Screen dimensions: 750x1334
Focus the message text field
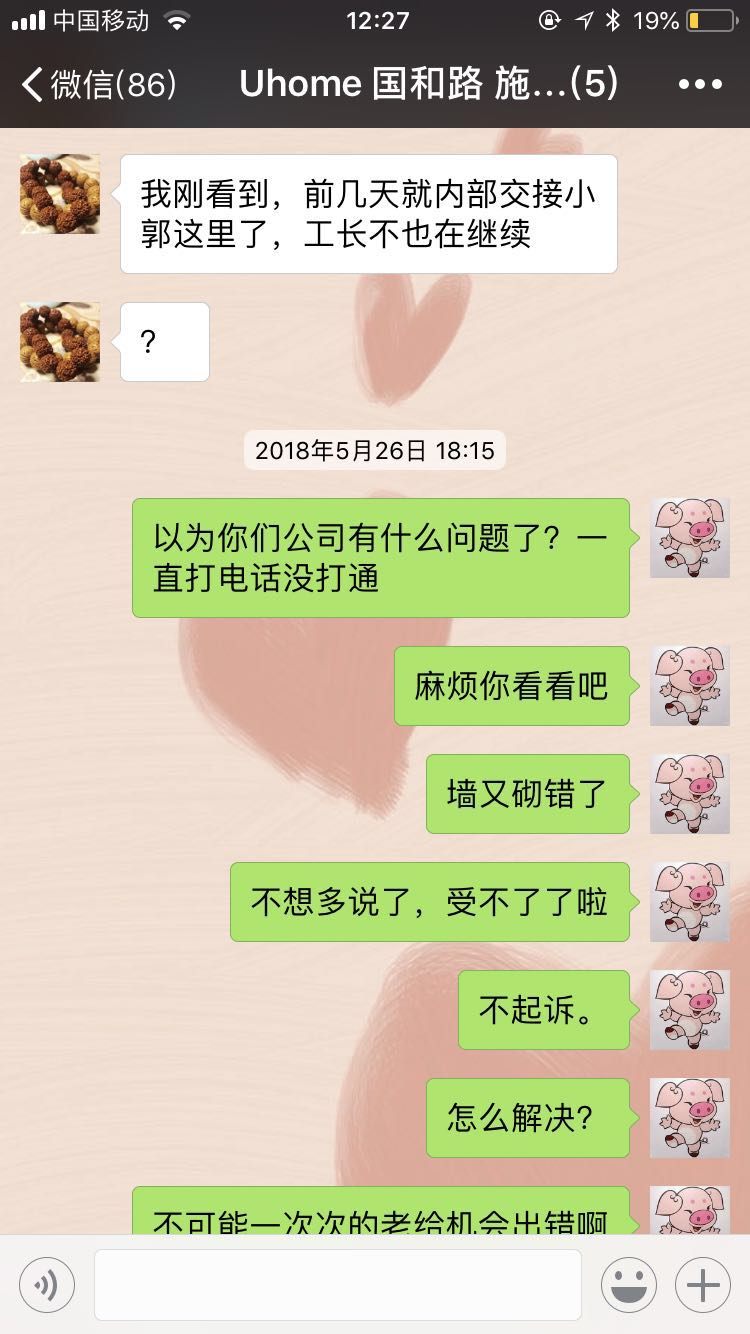click(337, 1285)
